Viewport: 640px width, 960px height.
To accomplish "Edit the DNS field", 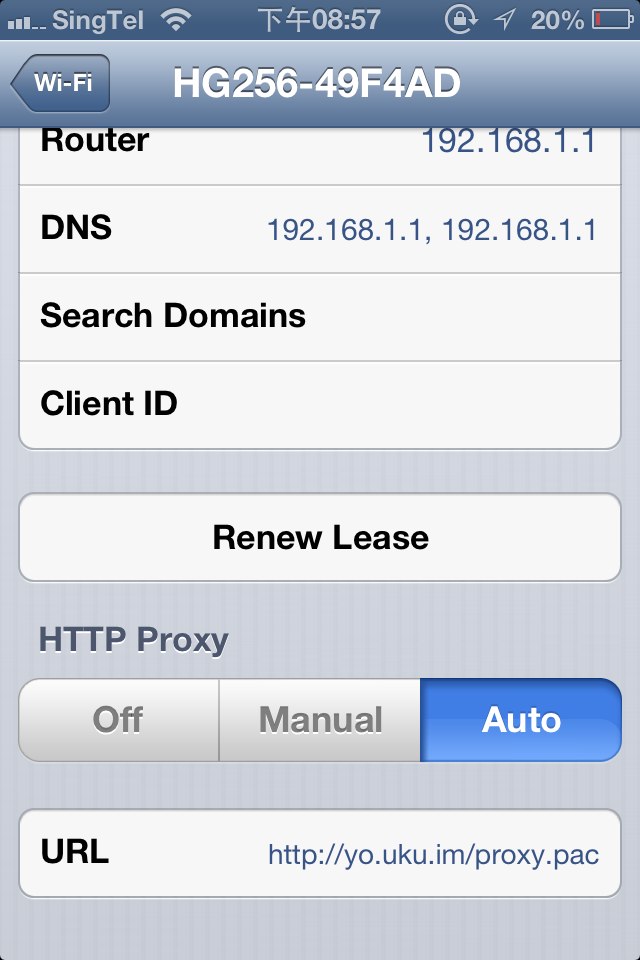I will pyautogui.click(x=431, y=230).
